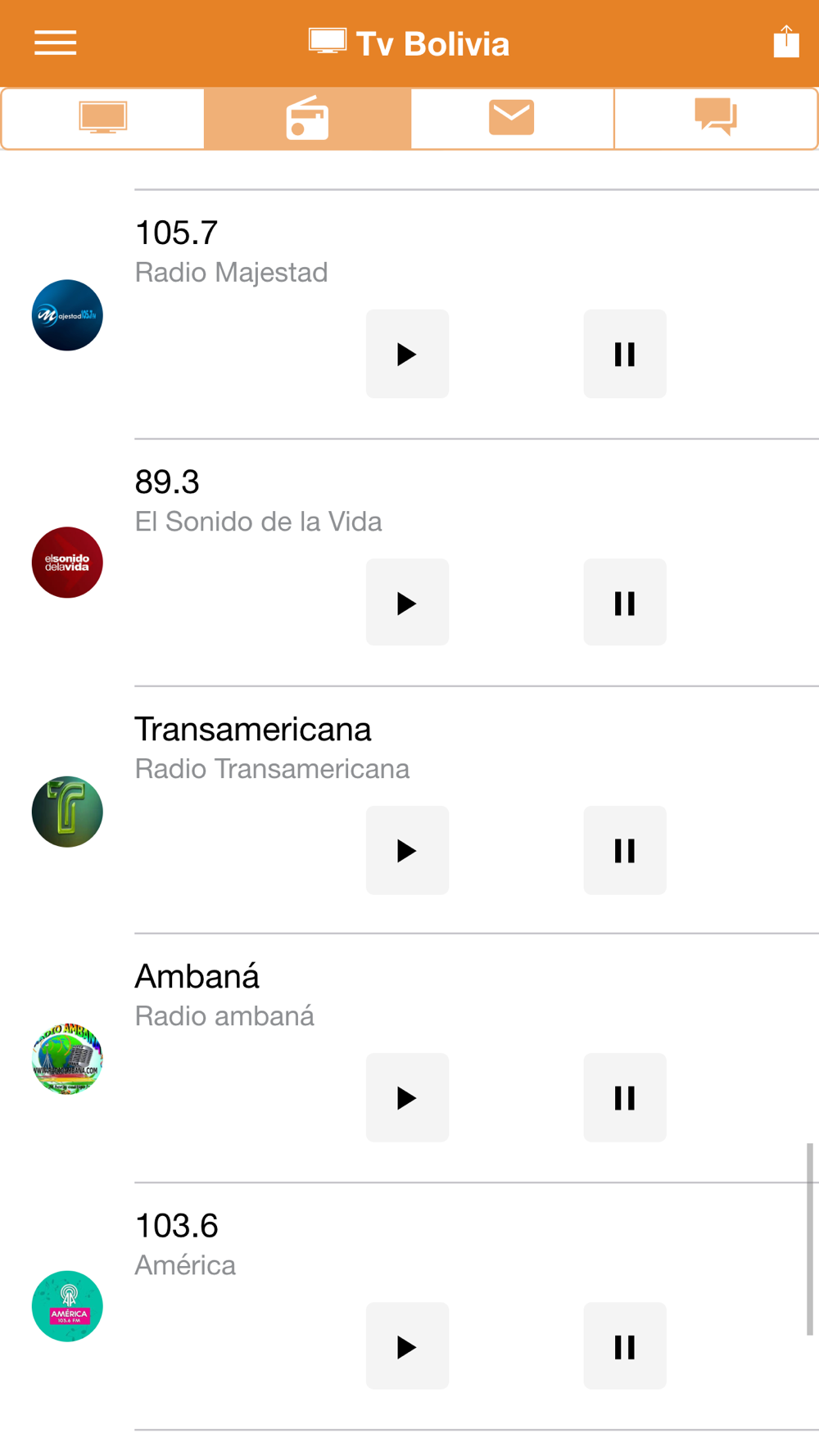Pause Radio Majestad 105.7
This screenshot has height=1456, width=819.
click(x=625, y=354)
